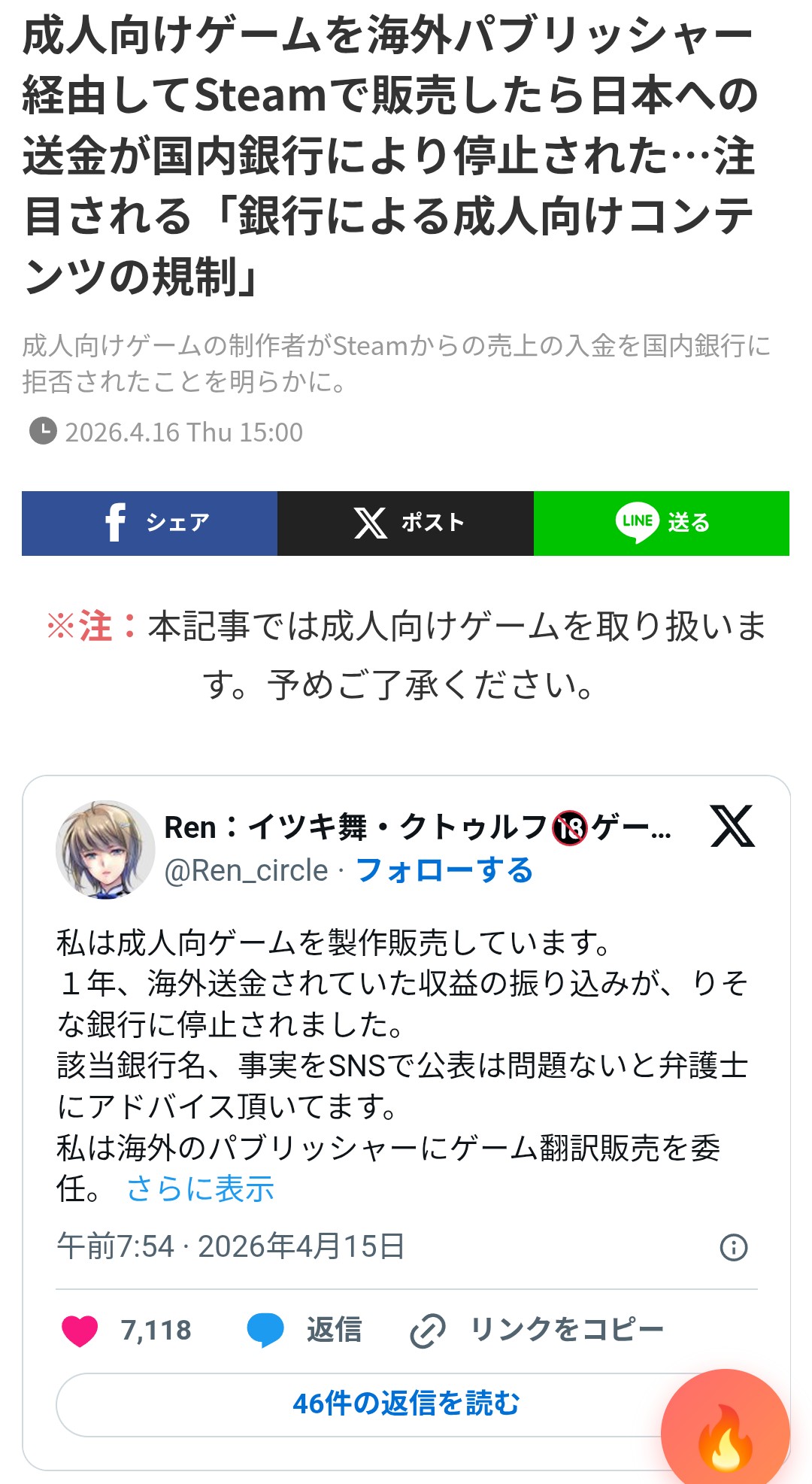The image size is (812, 1484).
Task: Tap the @Ren_circle handle
Action: pyautogui.click(x=246, y=871)
